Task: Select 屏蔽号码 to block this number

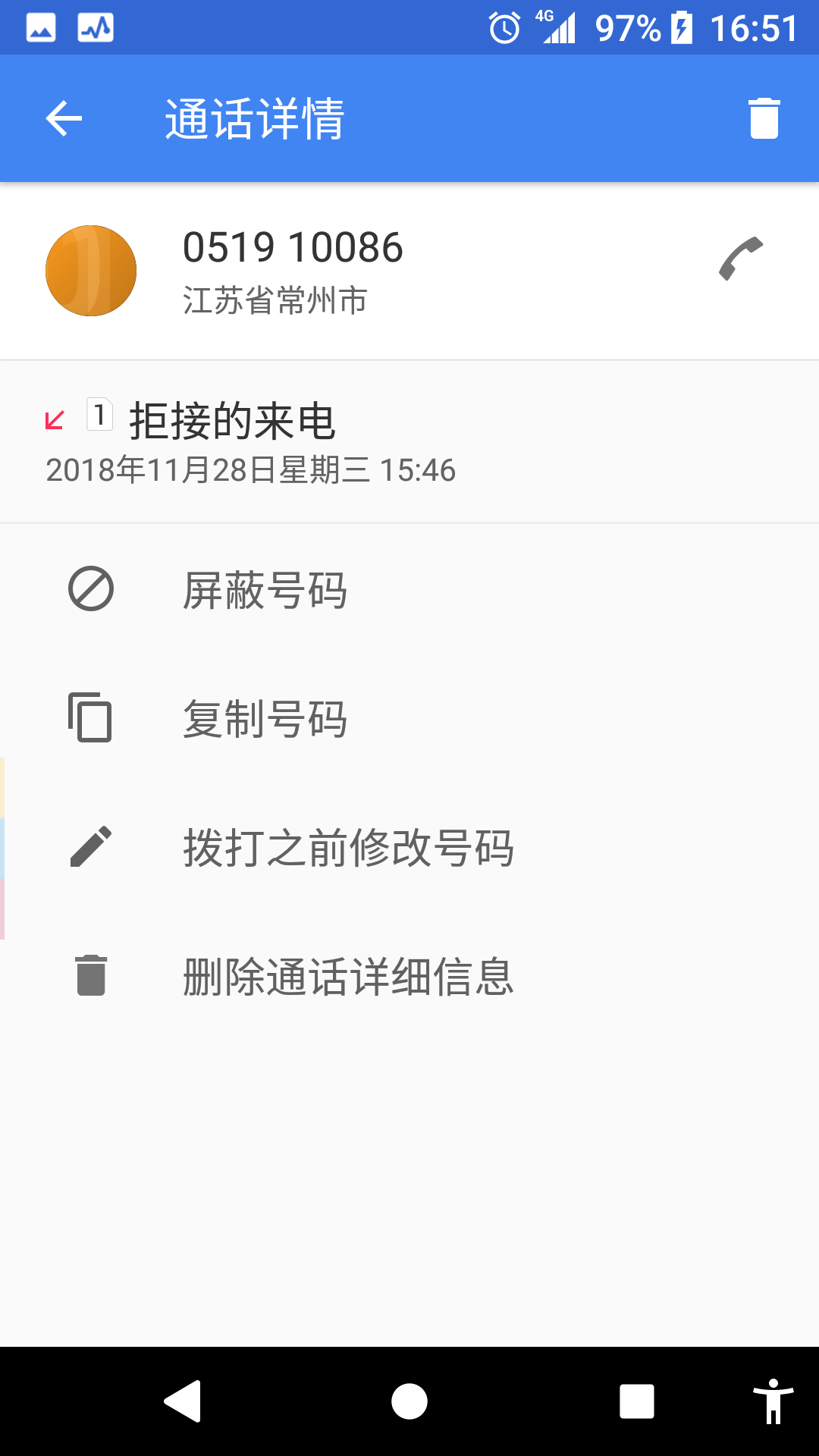Action: (409, 589)
